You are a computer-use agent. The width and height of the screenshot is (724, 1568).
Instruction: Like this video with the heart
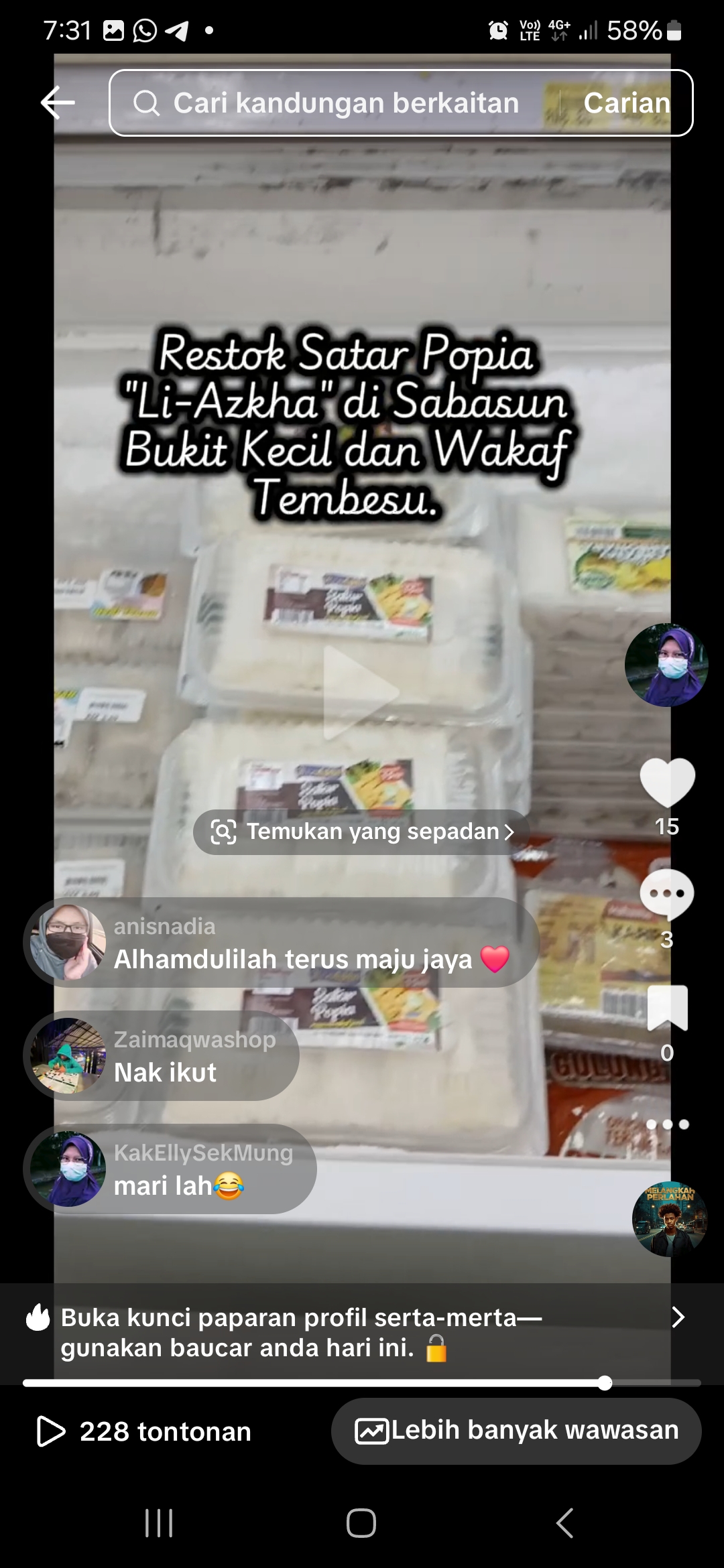point(667,783)
